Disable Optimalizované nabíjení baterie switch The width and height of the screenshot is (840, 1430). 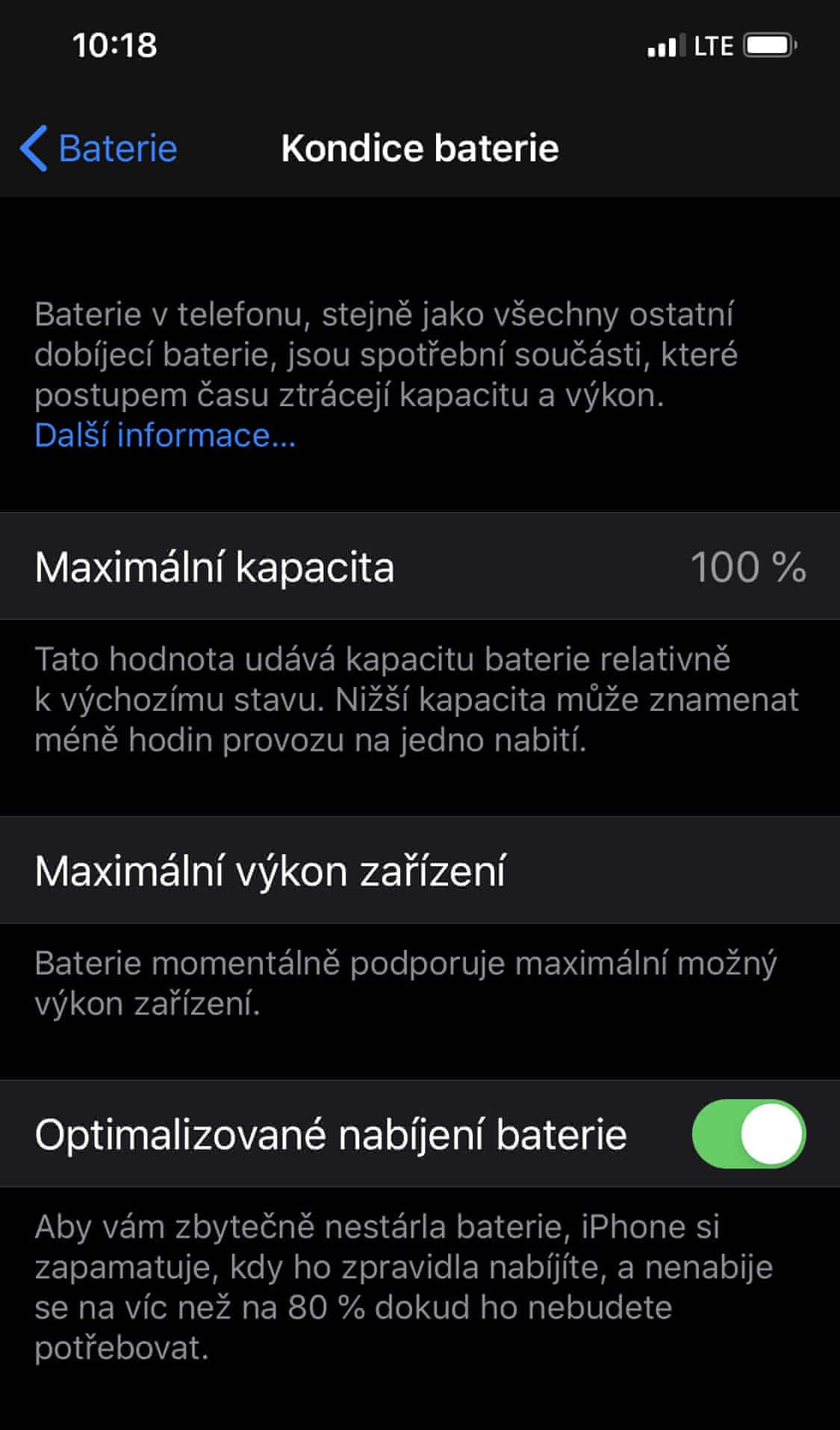(748, 1134)
